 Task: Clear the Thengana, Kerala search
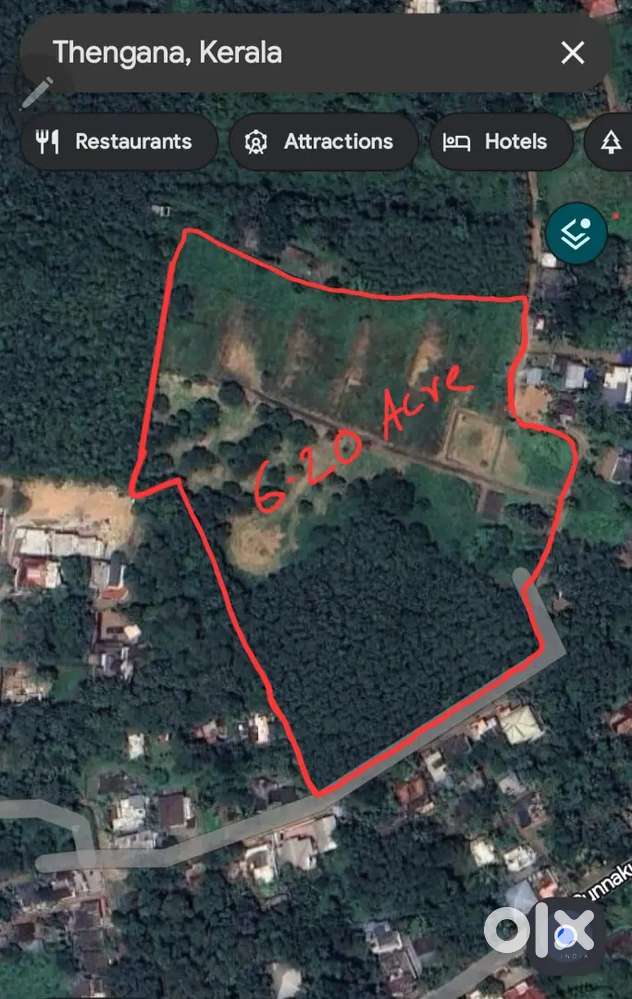click(x=572, y=53)
